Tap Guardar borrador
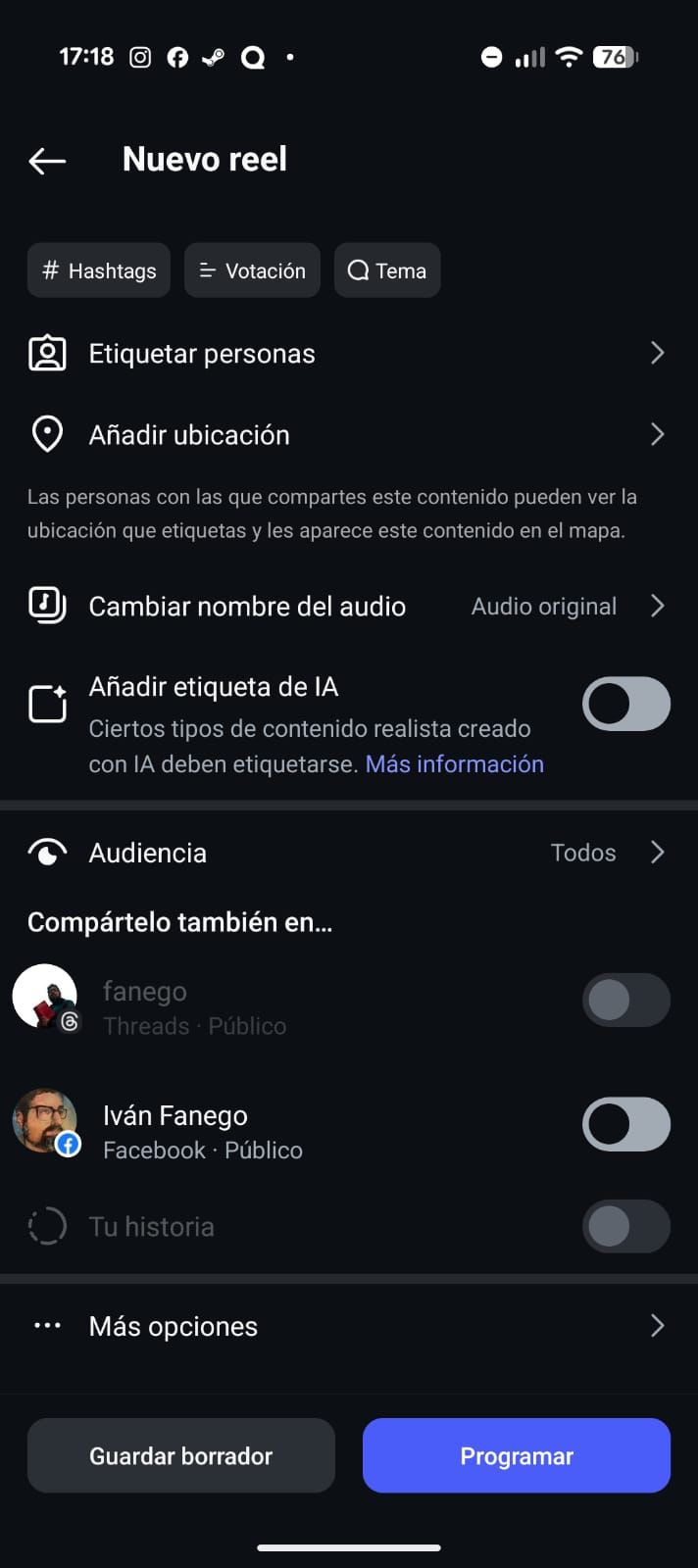The height and width of the screenshot is (1568, 698). click(x=181, y=1455)
